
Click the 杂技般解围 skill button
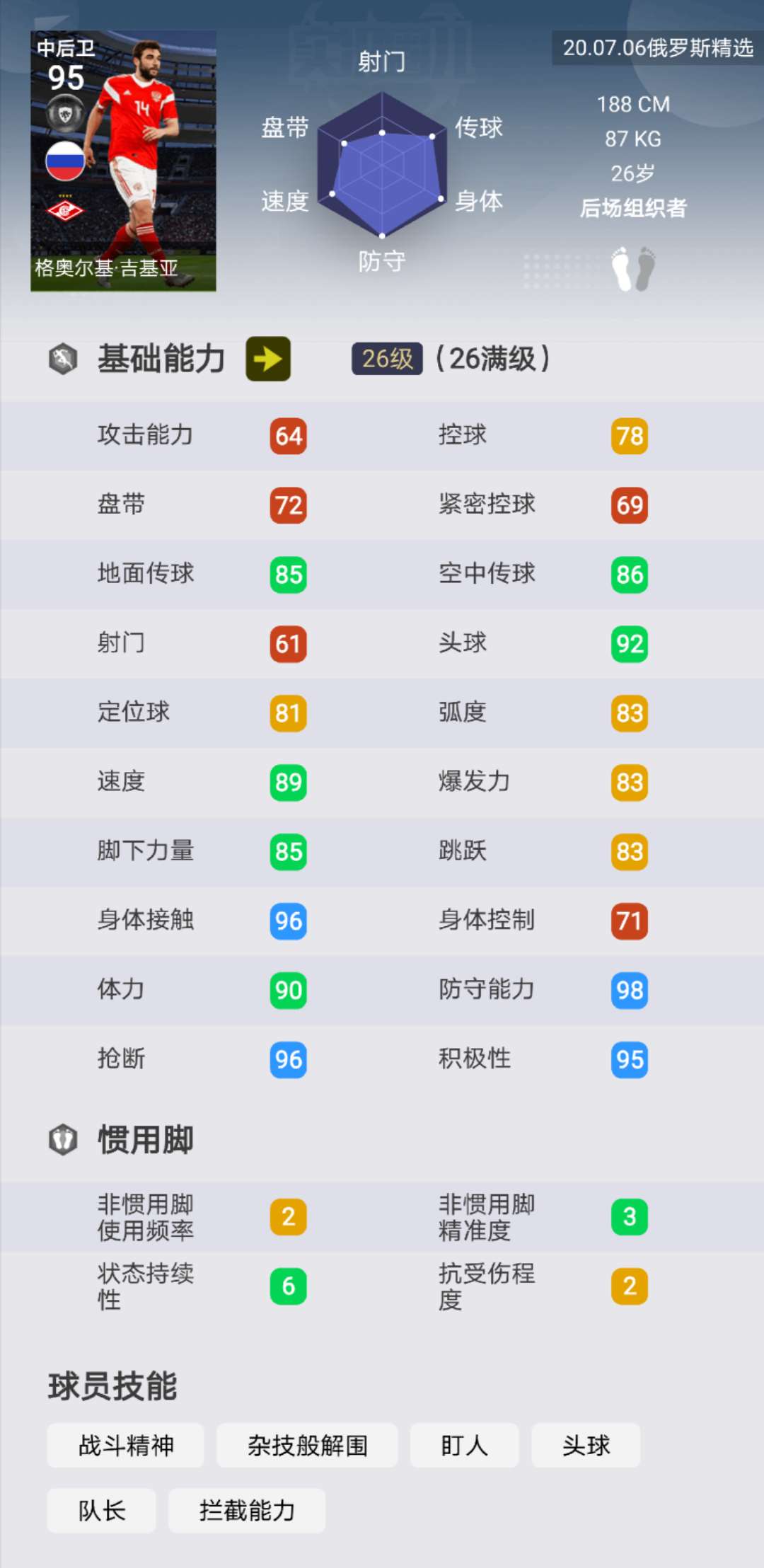[x=307, y=1446]
